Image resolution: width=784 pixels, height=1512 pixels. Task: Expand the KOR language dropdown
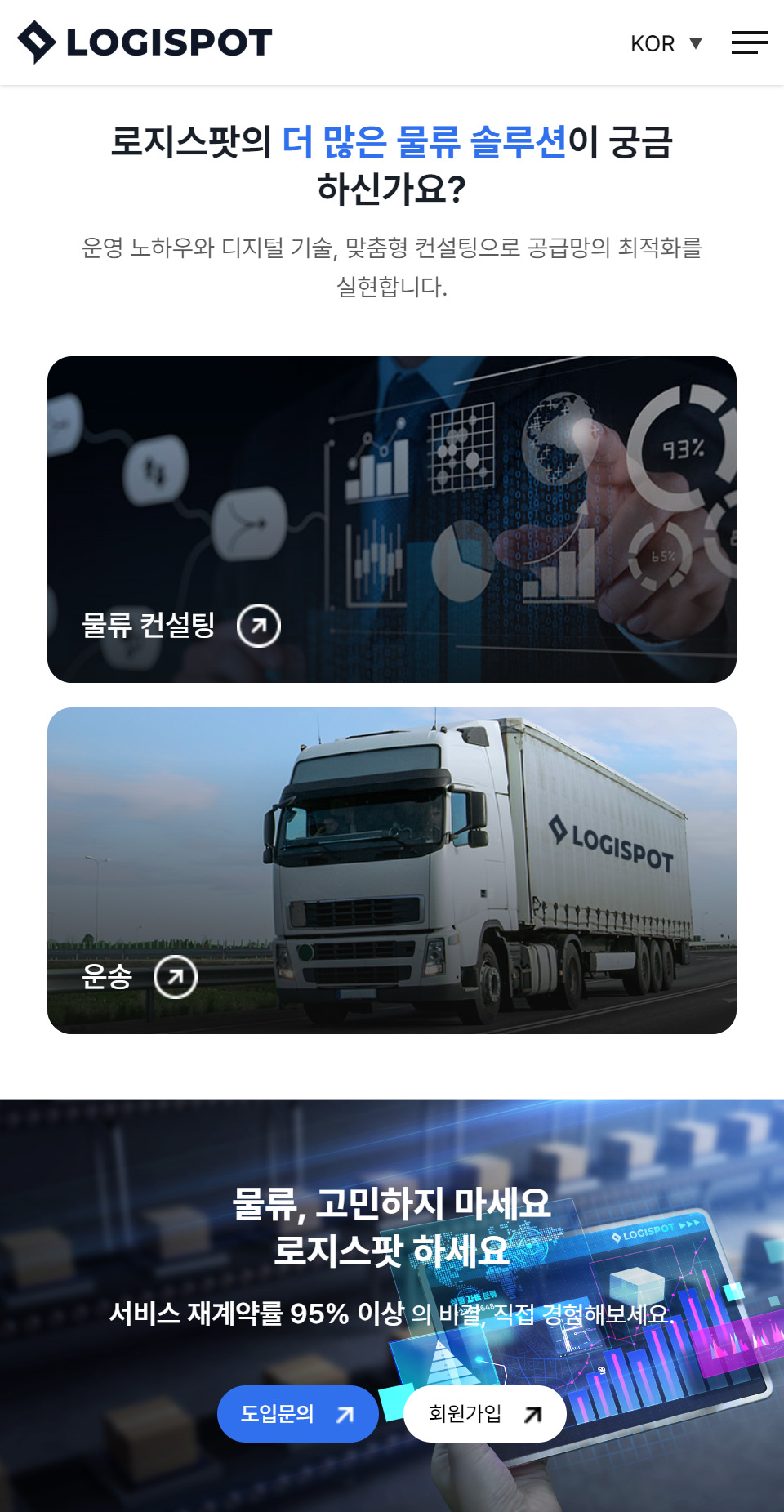point(666,43)
